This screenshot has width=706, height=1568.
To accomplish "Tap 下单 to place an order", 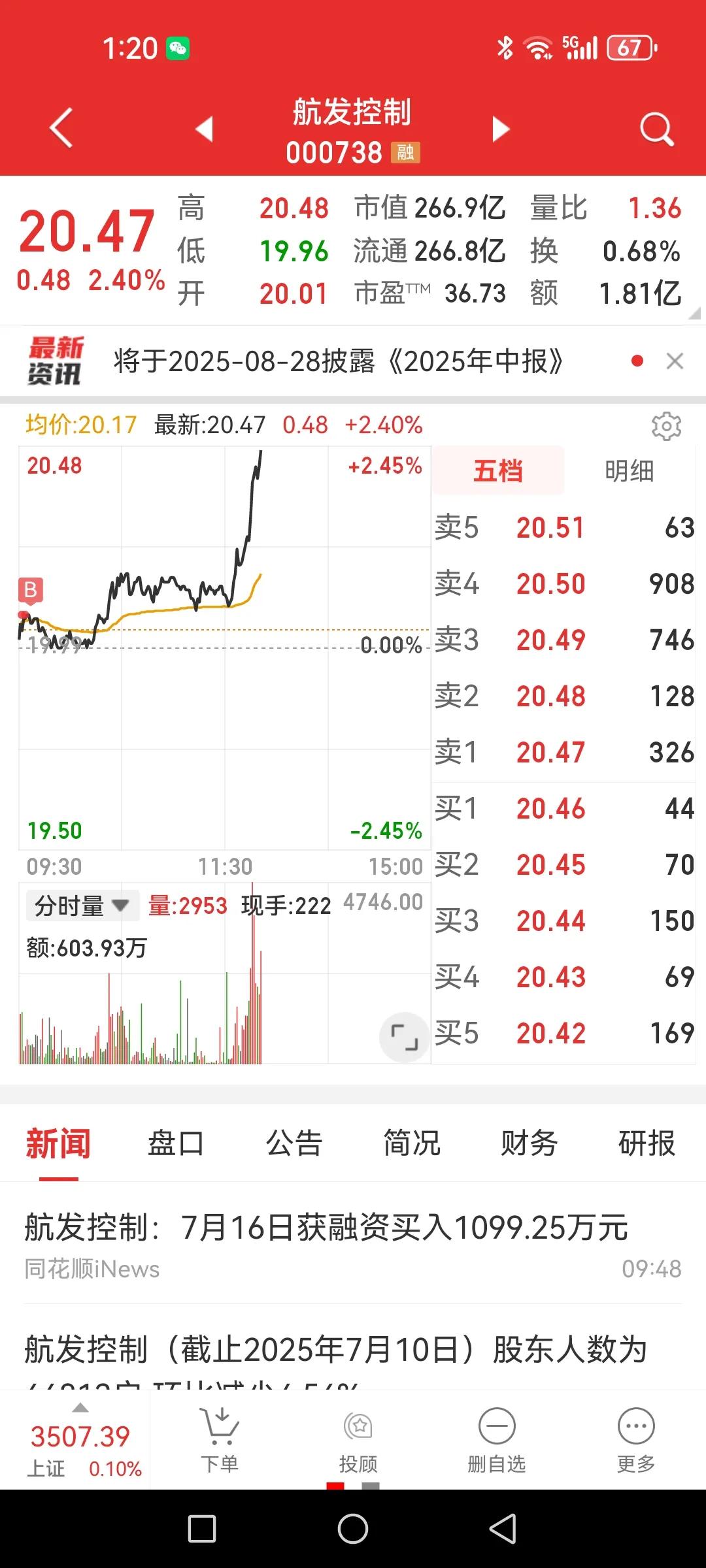I will coord(220,1441).
